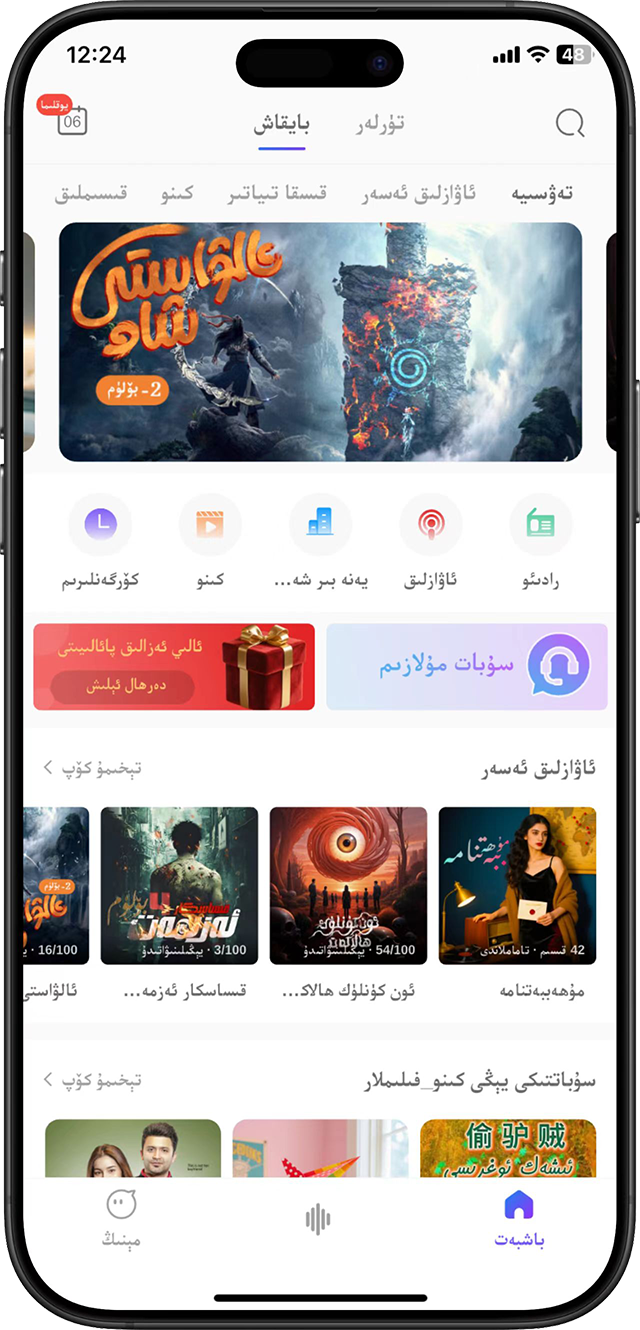The height and width of the screenshot is (1330, 640).
Task: Open the search icon
Action: click(569, 124)
